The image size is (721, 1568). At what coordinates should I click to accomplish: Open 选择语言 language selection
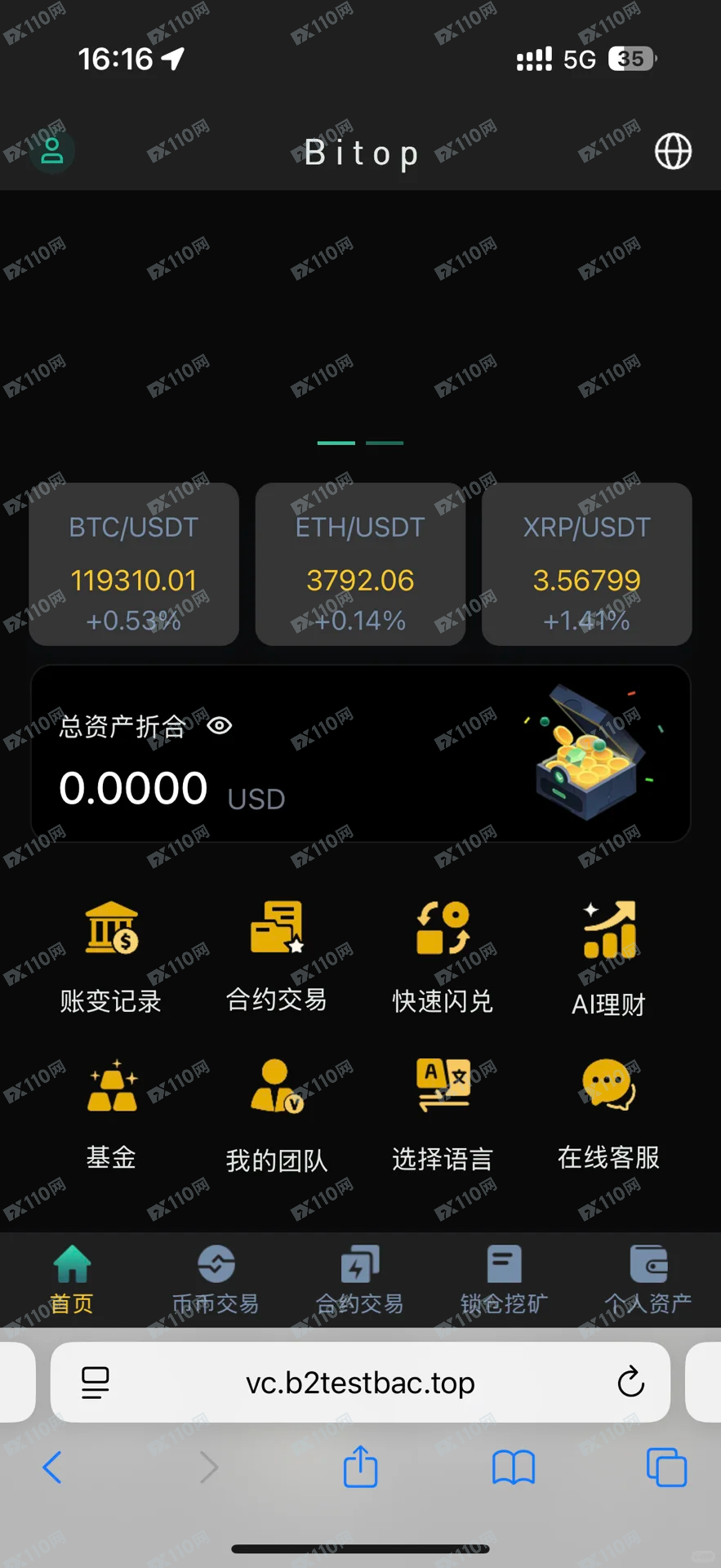click(x=443, y=1112)
